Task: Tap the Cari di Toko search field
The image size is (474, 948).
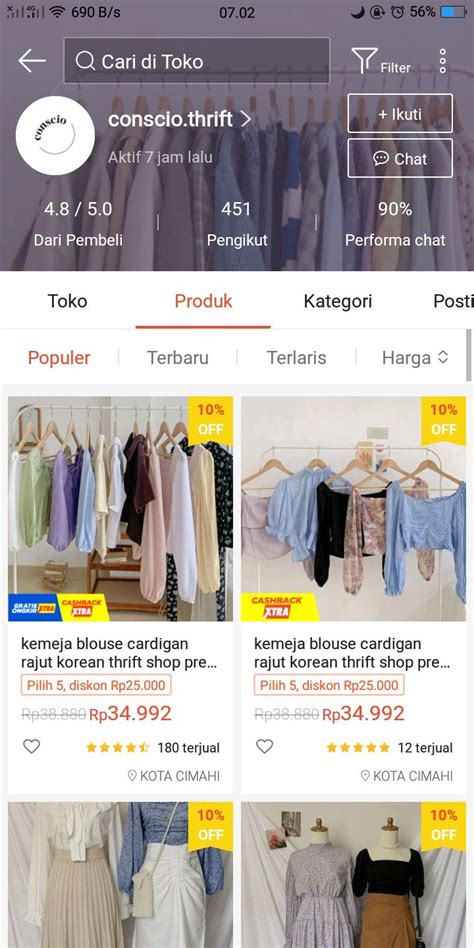Action: (x=196, y=60)
